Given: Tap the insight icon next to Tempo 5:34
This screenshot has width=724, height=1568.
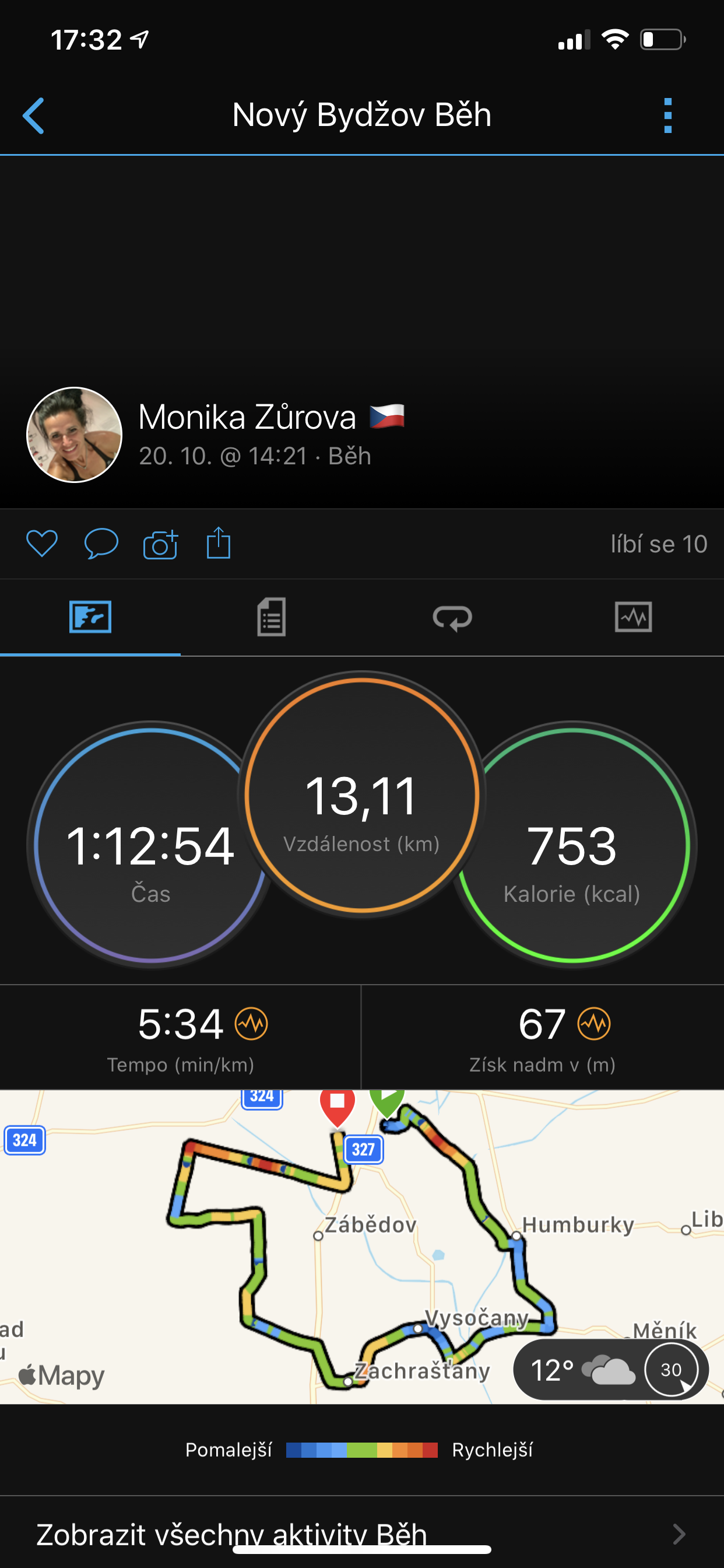Looking at the screenshot, I should pyautogui.click(x=251, y=1024).
